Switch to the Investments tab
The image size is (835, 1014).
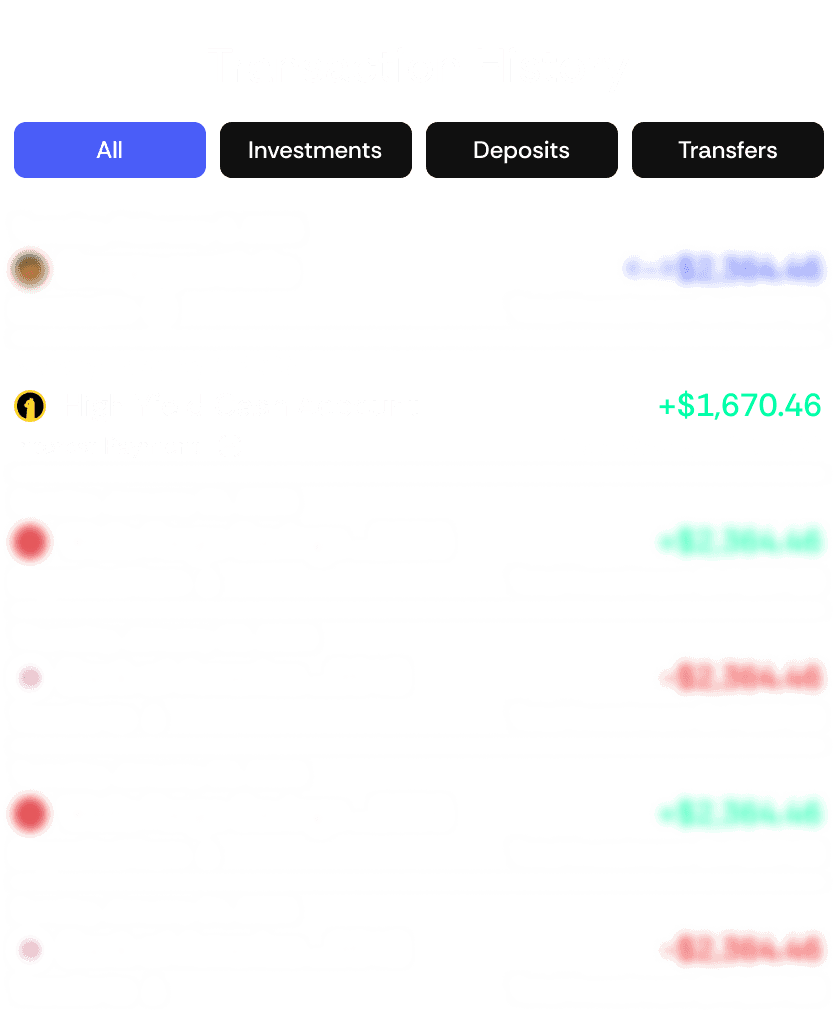tap(315, 150)
